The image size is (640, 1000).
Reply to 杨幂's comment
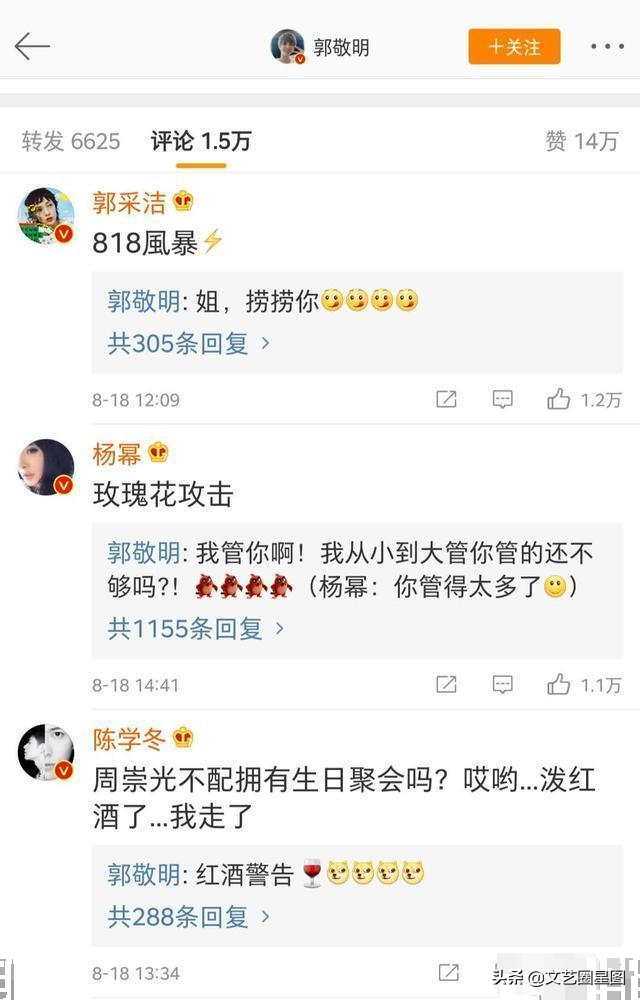pos(503,685)
